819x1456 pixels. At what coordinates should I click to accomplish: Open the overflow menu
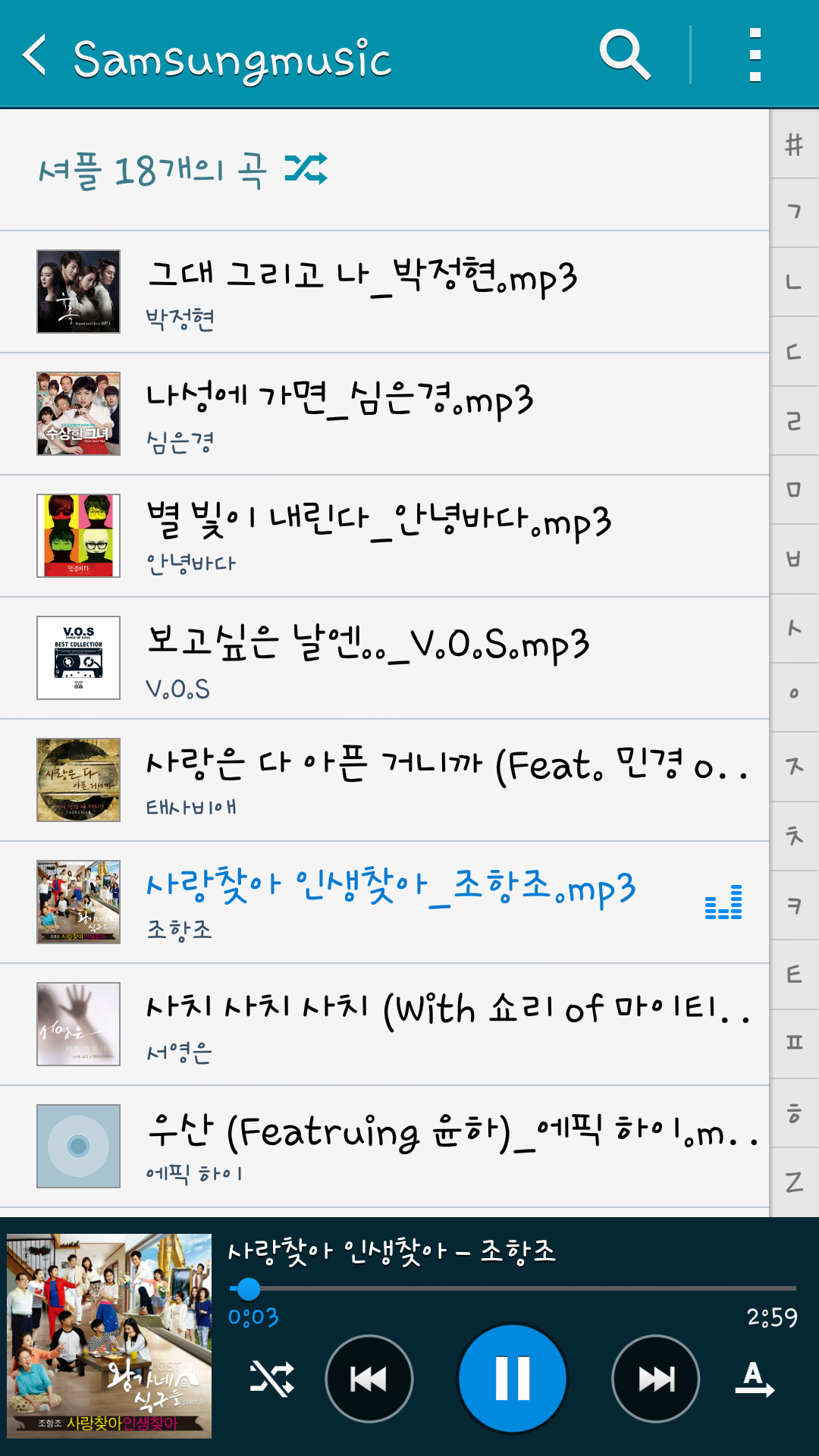(755, 55)
